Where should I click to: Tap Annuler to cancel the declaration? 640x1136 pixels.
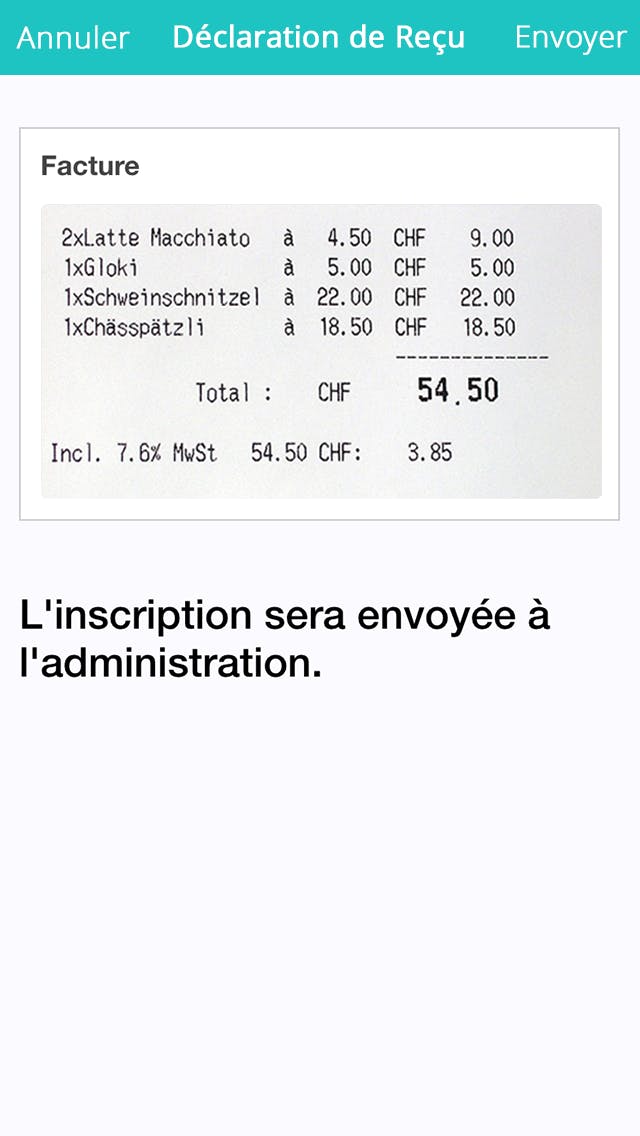pyautogui.click(x=73, y=38)
